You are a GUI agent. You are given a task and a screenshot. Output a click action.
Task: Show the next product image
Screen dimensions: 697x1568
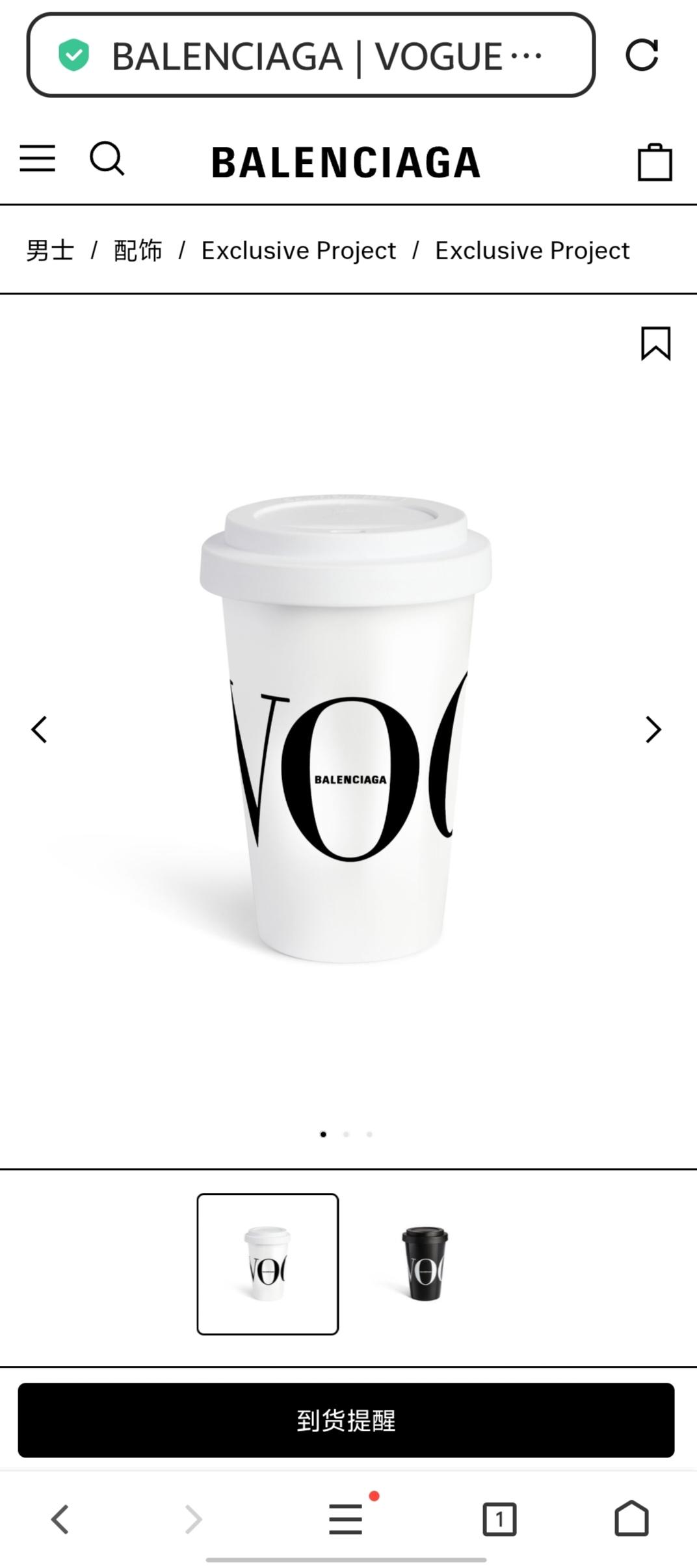pos(653,729)
